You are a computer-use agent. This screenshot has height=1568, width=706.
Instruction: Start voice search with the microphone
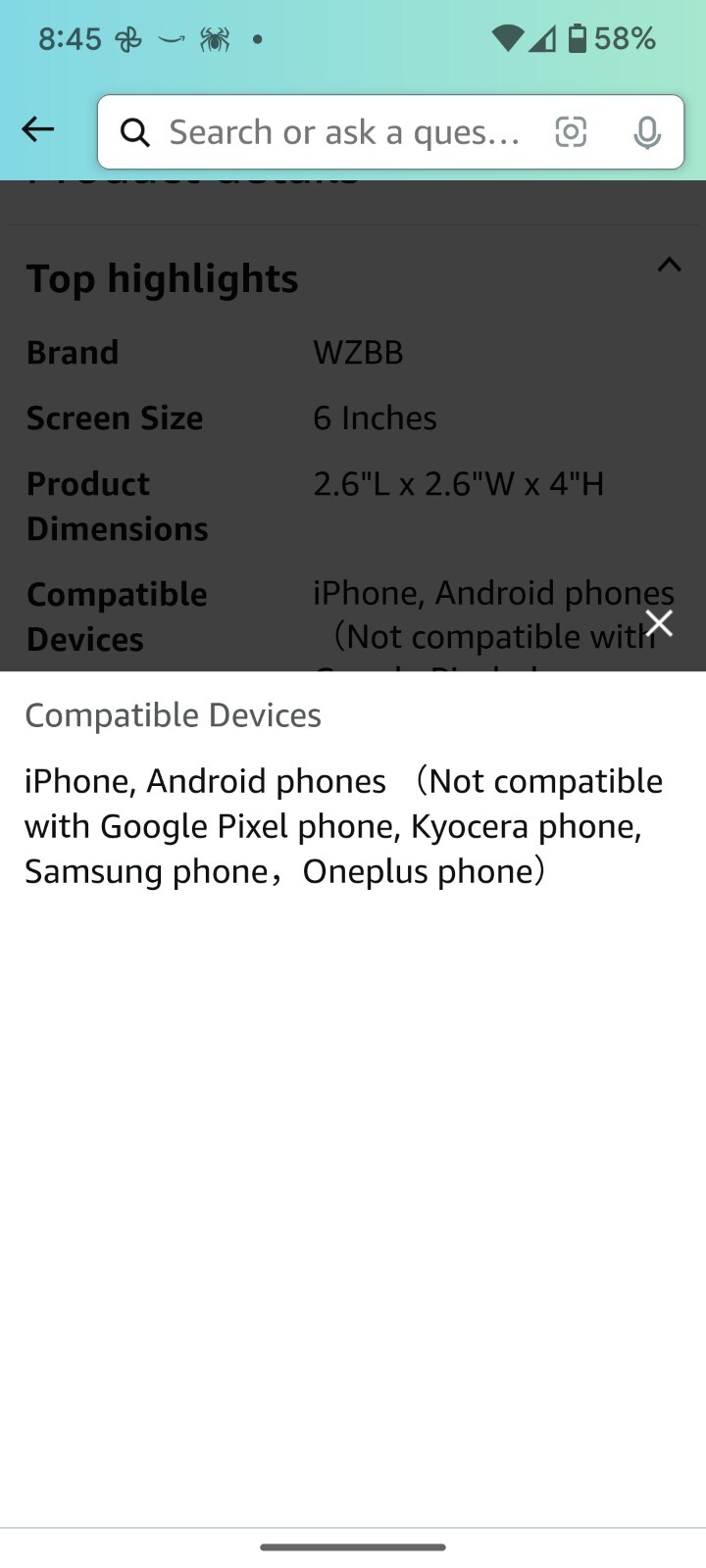click(x=646, y=132)
